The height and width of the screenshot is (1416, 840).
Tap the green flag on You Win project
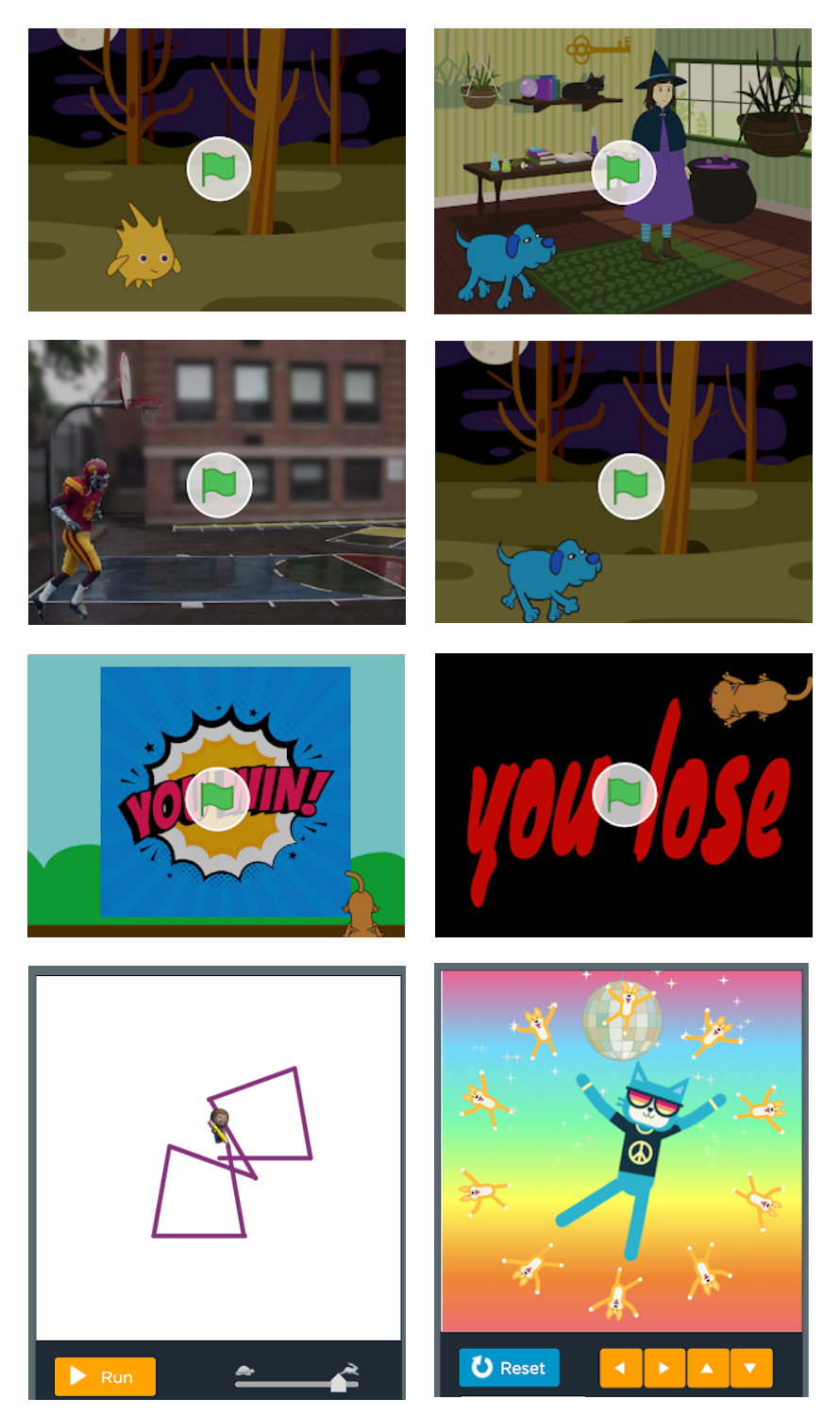point(217,798)
